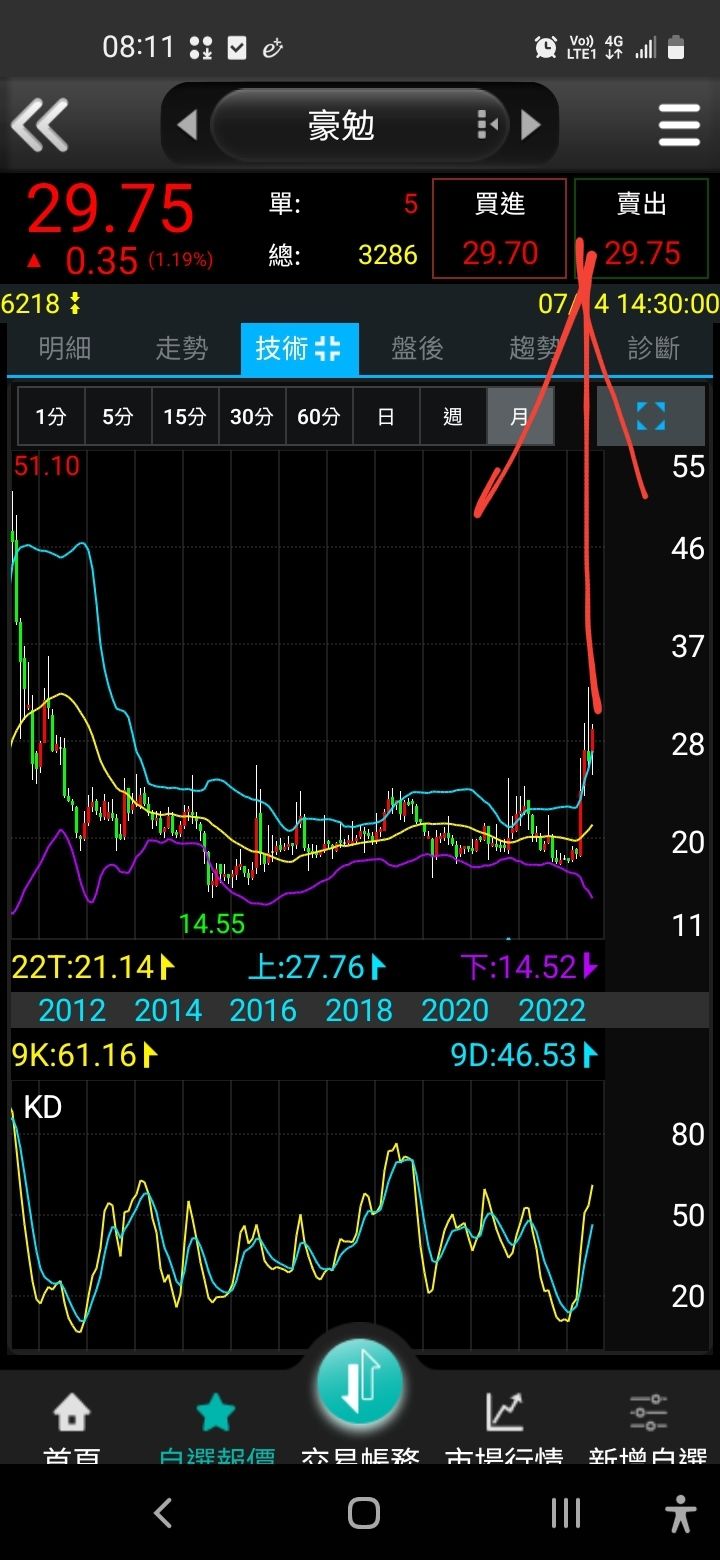Switch to the next stock
The height and width of the screenshot is (1560, 720).
pos(531,125)
